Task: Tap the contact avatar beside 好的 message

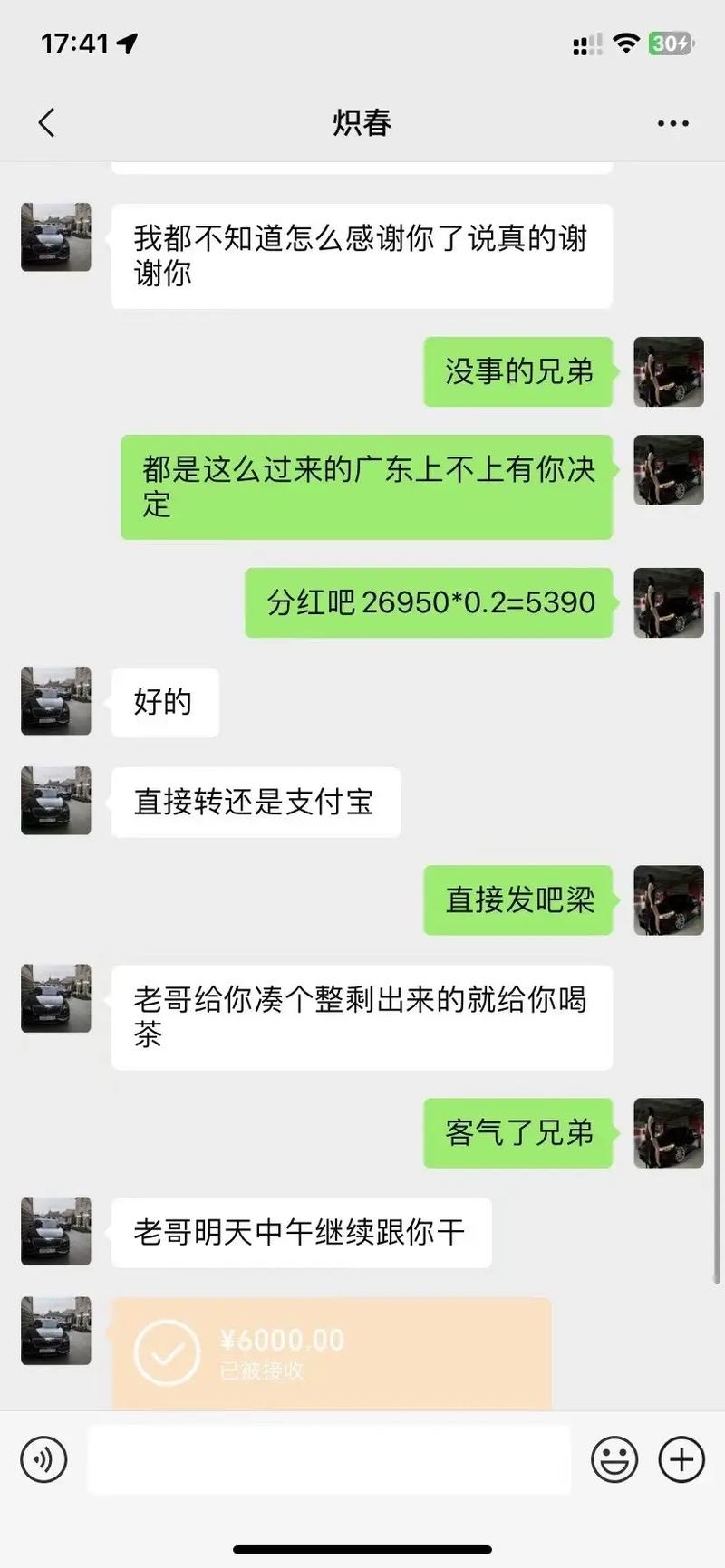Action: pyautogui.click(x=55, y=701)
